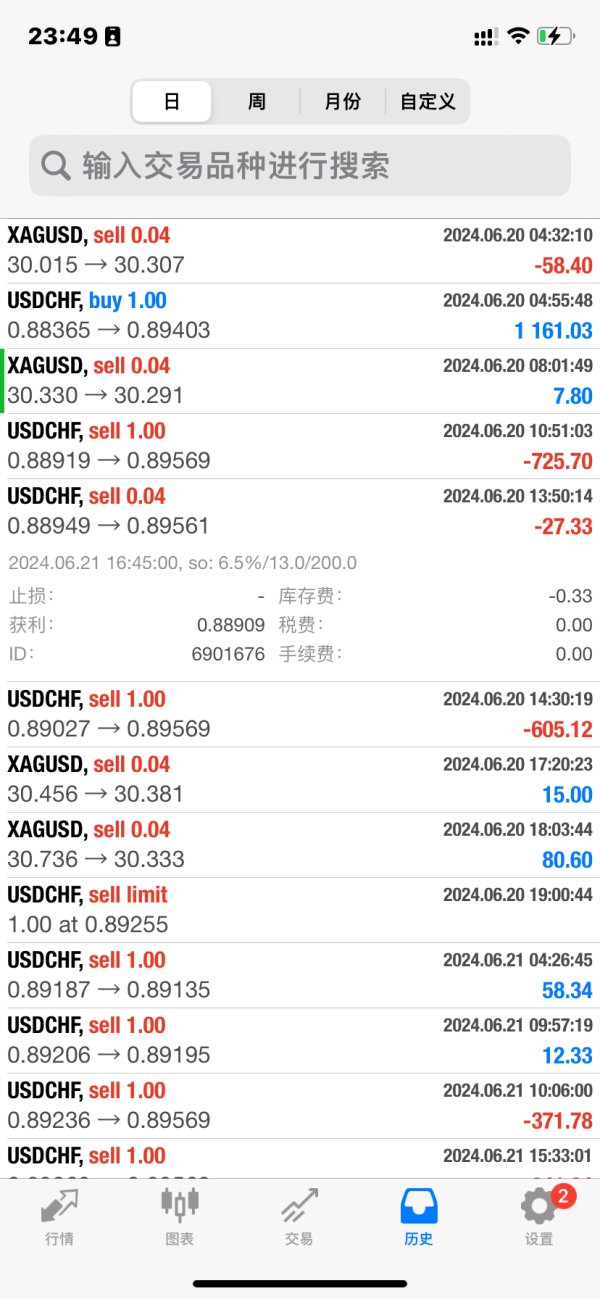This screenshot has width=600, height=1299.
Task: Open the USDCHF sell limit order row
Action: pos(300,910)
